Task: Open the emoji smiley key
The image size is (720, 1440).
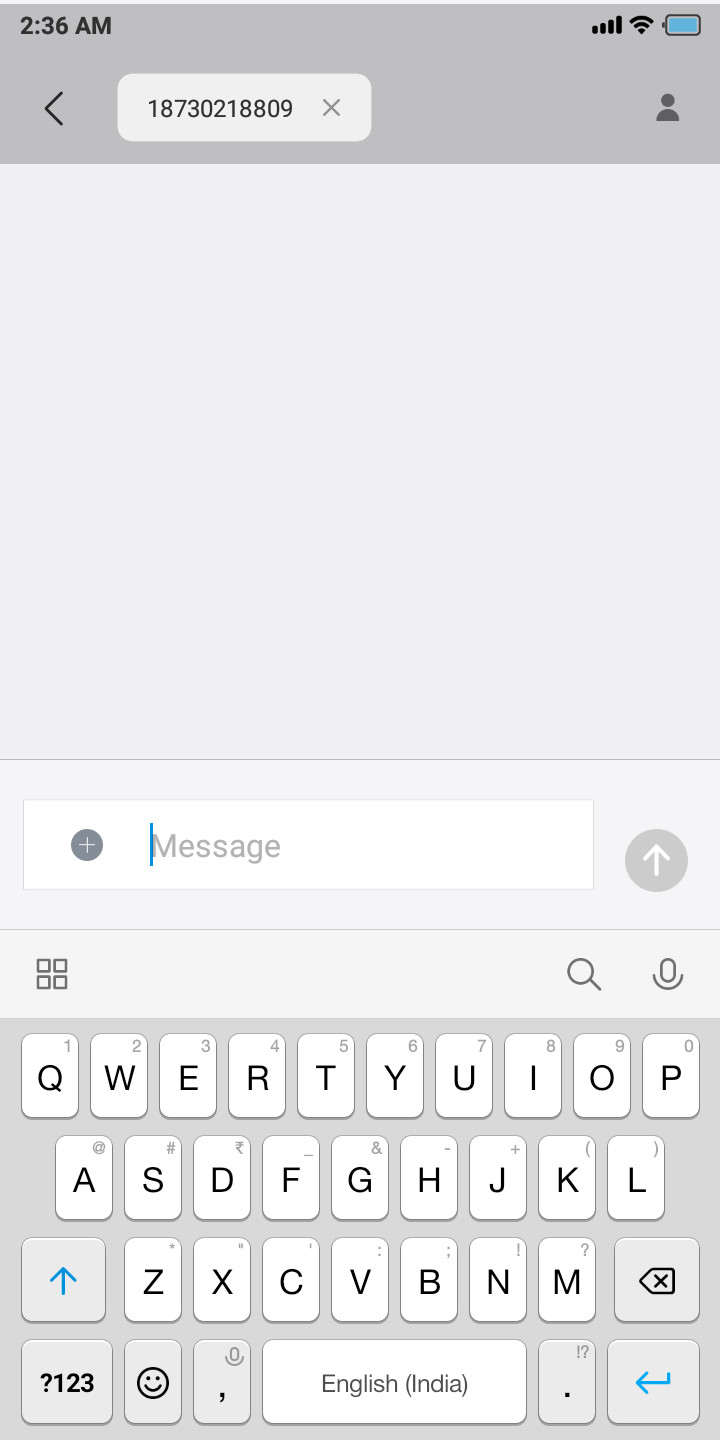Action: tap(153, 1383)
